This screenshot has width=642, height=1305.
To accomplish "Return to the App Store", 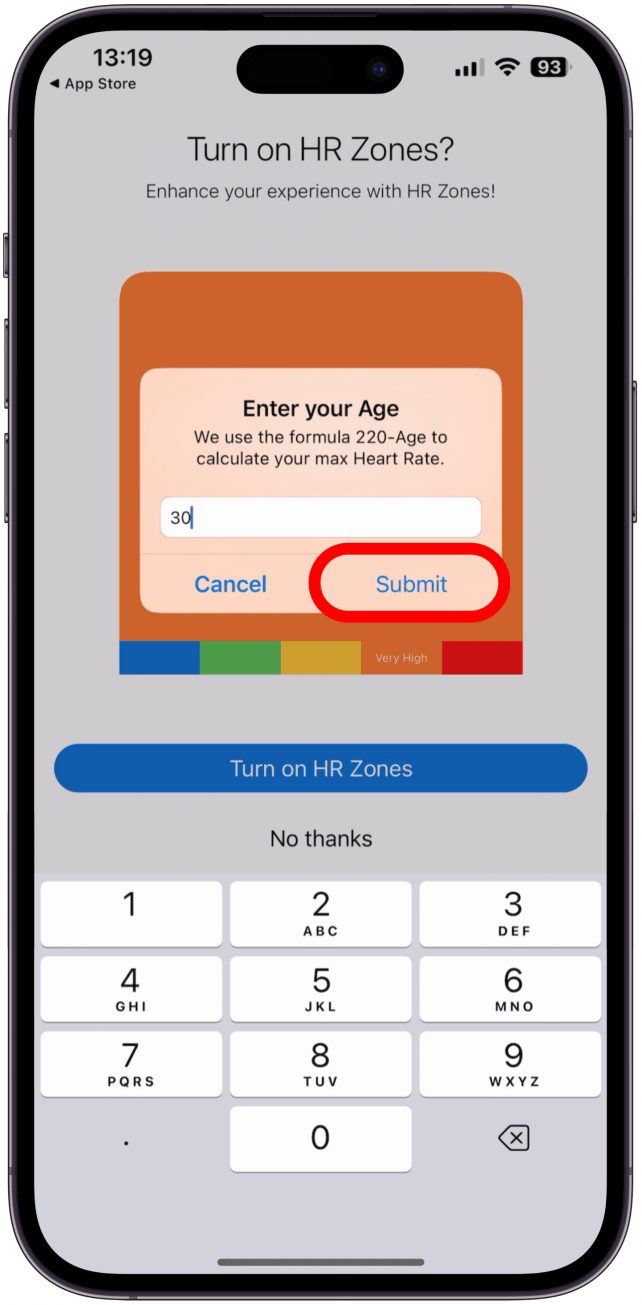I will (x=93, y=84).
